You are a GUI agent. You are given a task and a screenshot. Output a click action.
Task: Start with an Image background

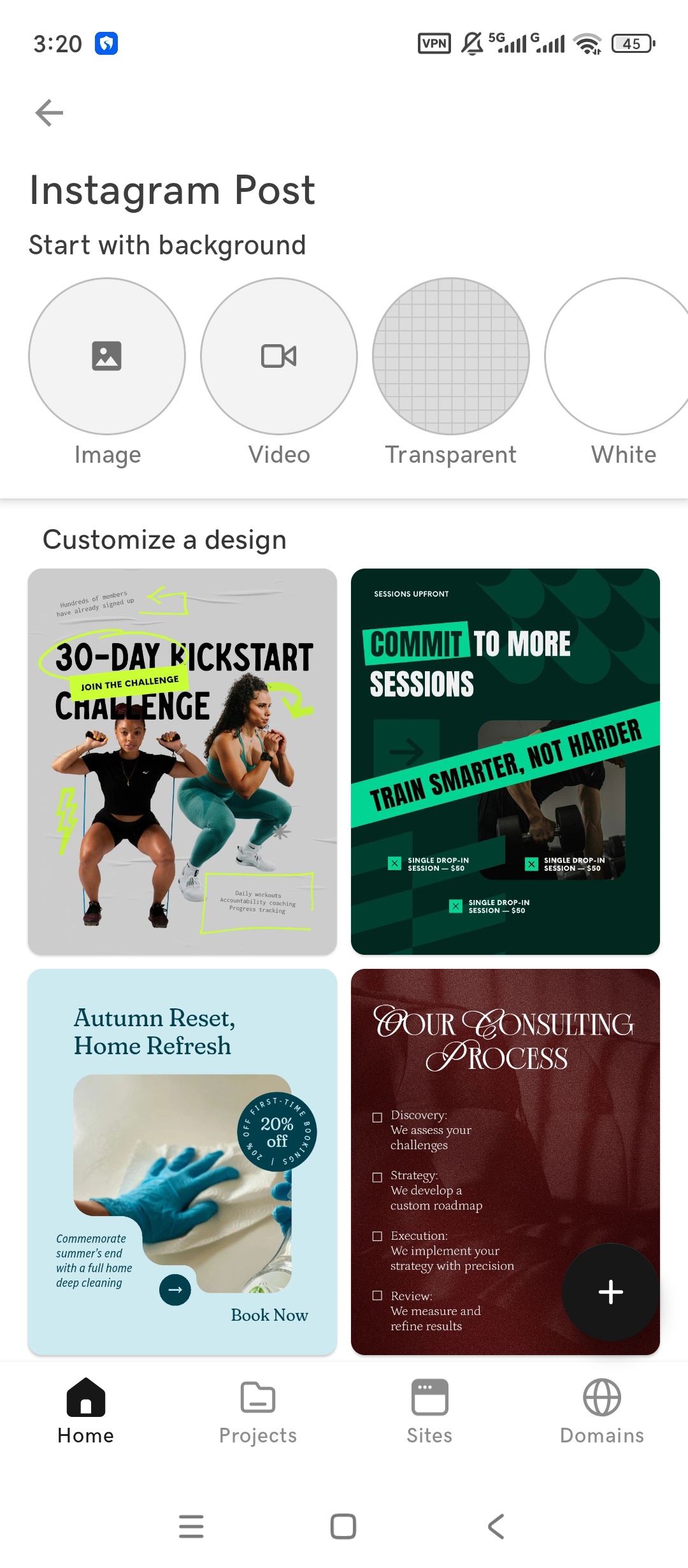click(107, 356)
